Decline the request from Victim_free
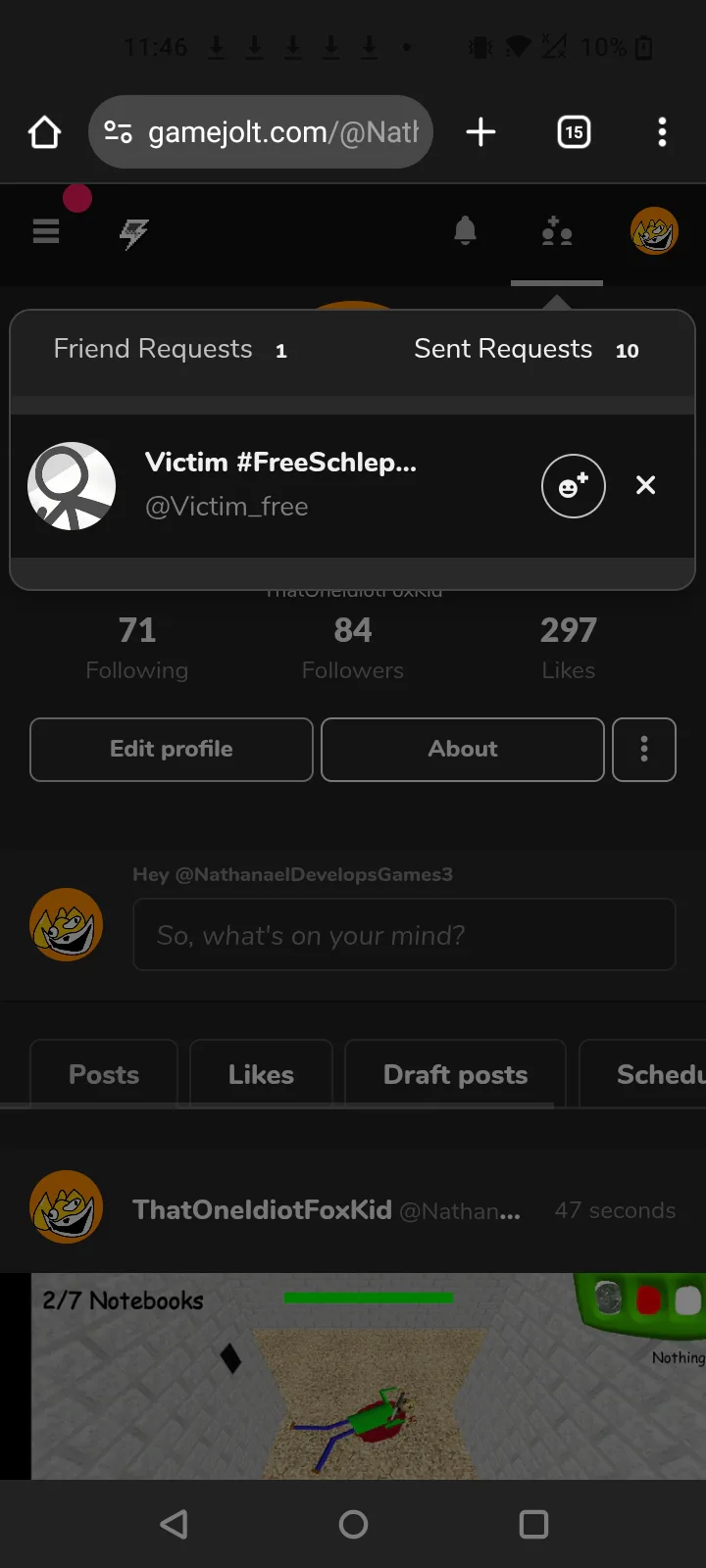The height and width of the screenshot is (1568, 706). click(x=645, y=486)
